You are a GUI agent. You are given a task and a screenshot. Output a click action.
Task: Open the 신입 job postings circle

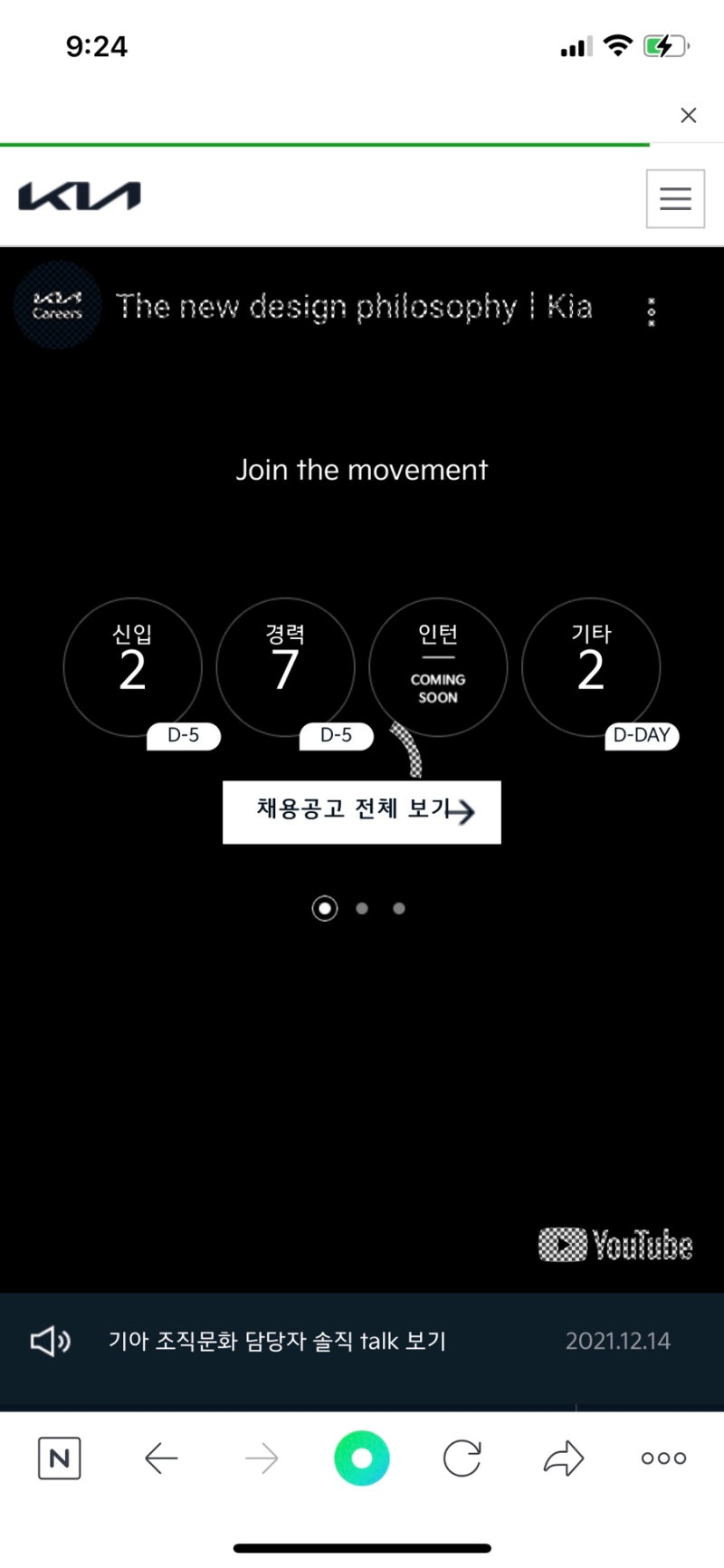[132, 667]
